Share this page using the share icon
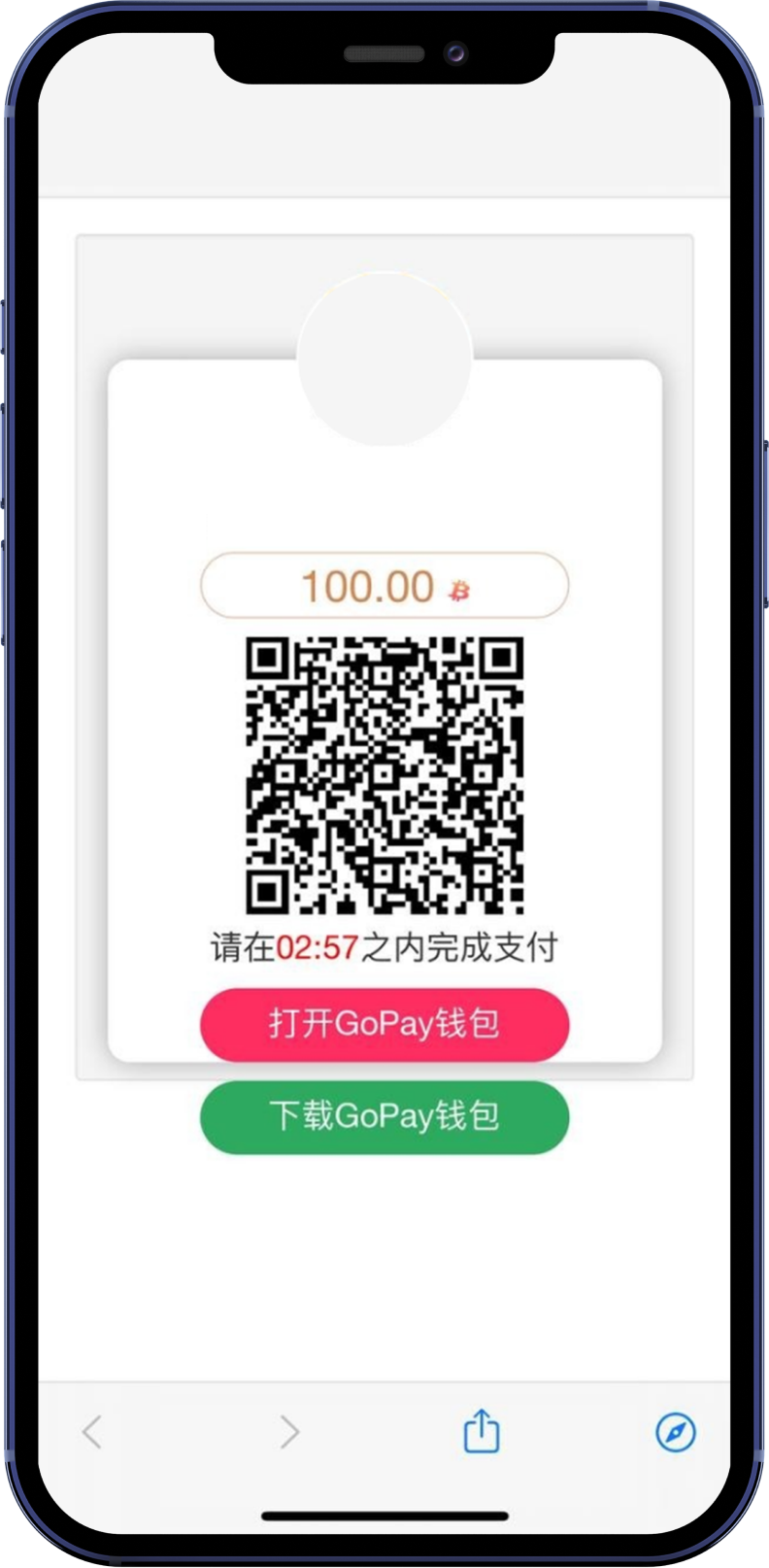 coord(482,1432)
